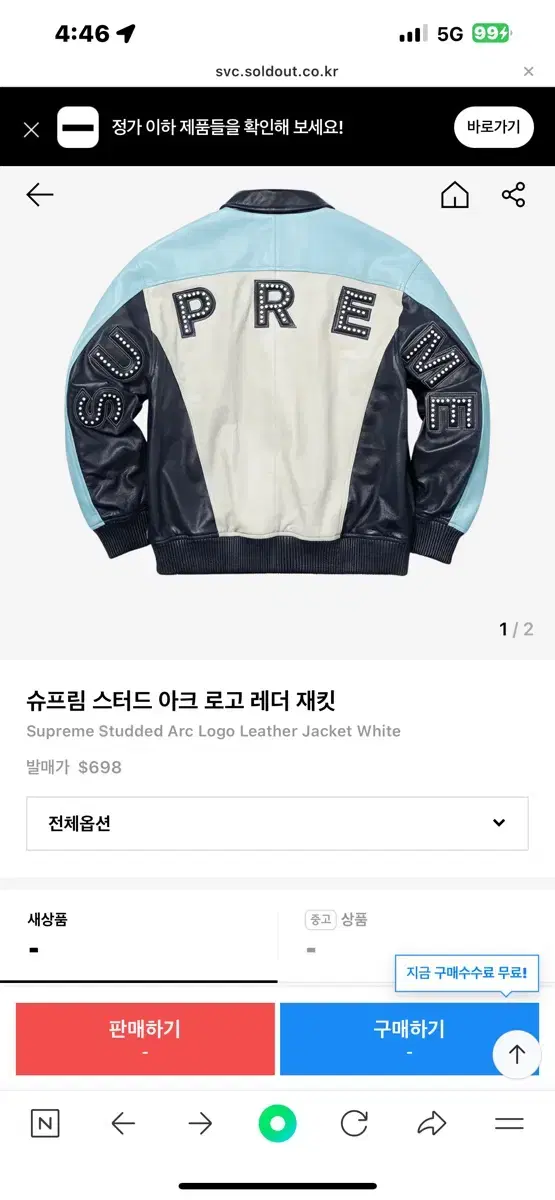
Task: Jump to top with the up-arrow button
Action: (x=517, y=1054)
